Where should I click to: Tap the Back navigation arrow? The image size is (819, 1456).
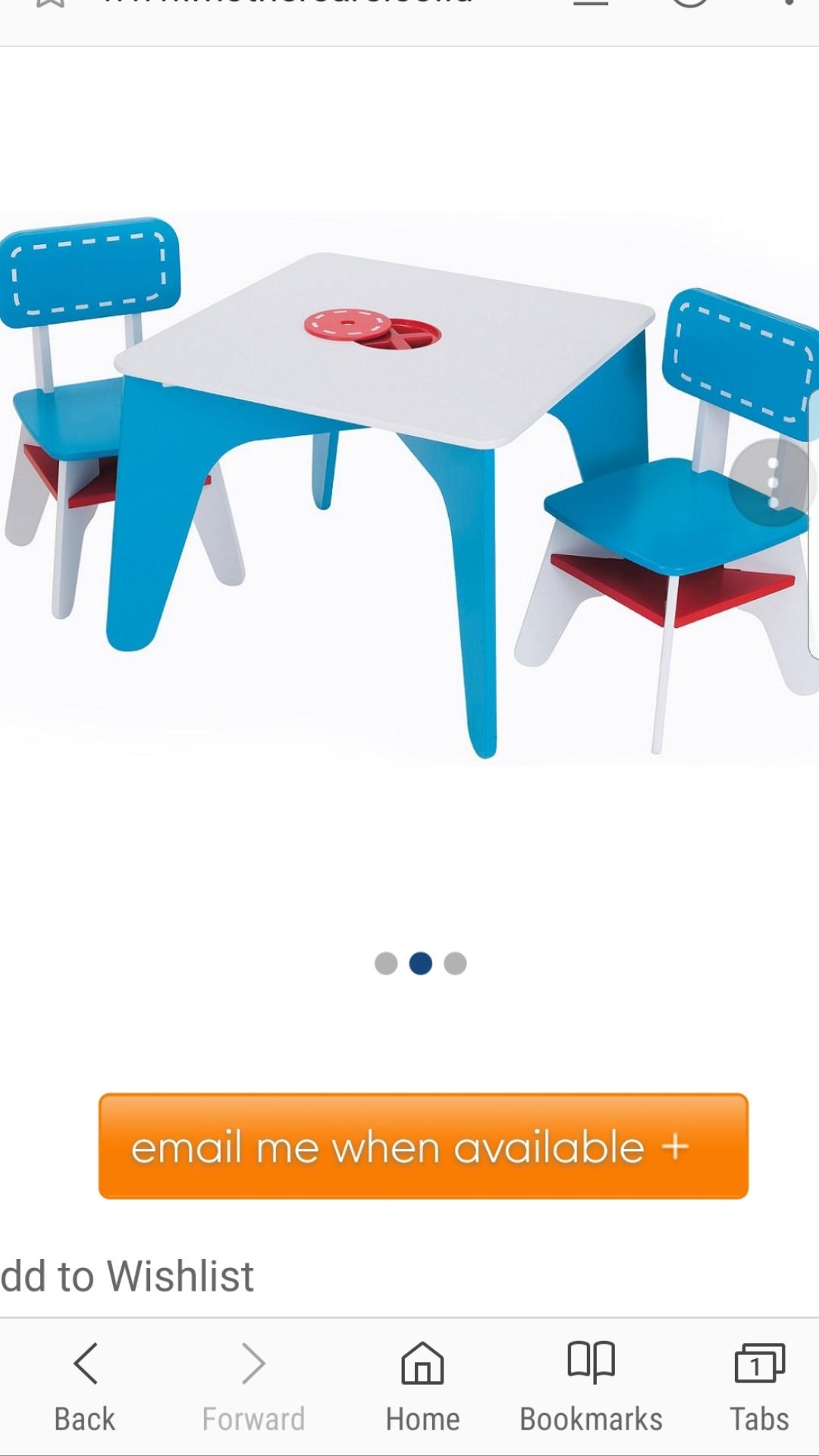pos(83,1380)
